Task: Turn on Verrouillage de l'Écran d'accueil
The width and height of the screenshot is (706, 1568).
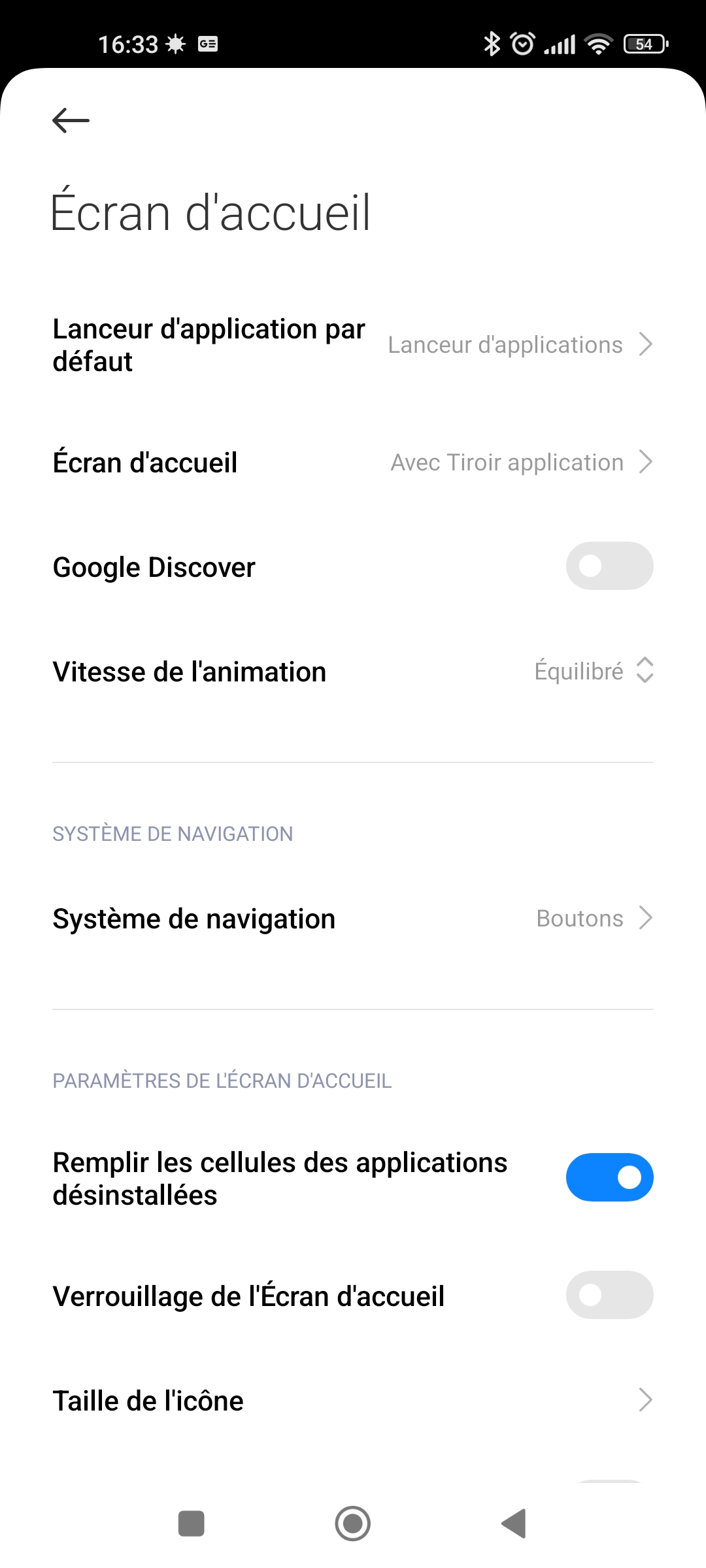Action: (x=609, y=1295)
